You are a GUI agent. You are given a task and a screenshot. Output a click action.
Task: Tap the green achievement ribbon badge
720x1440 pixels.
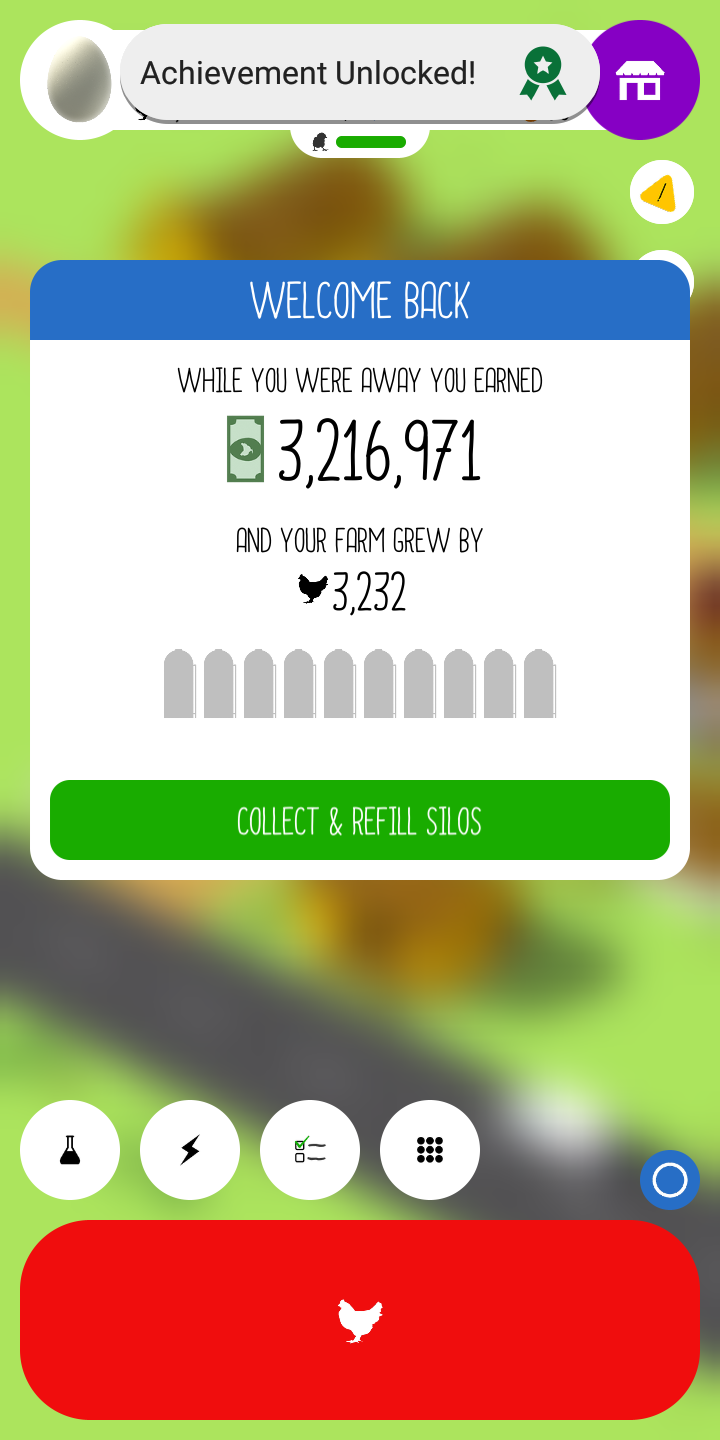[x=541, y=71]
